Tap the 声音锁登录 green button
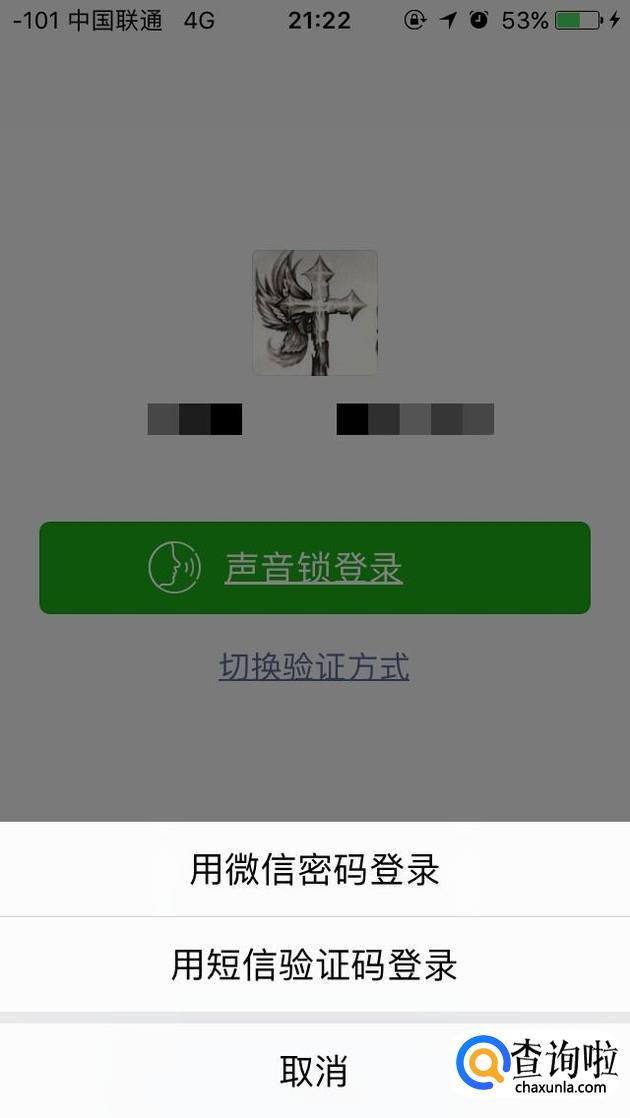 [x=315, y=568]
